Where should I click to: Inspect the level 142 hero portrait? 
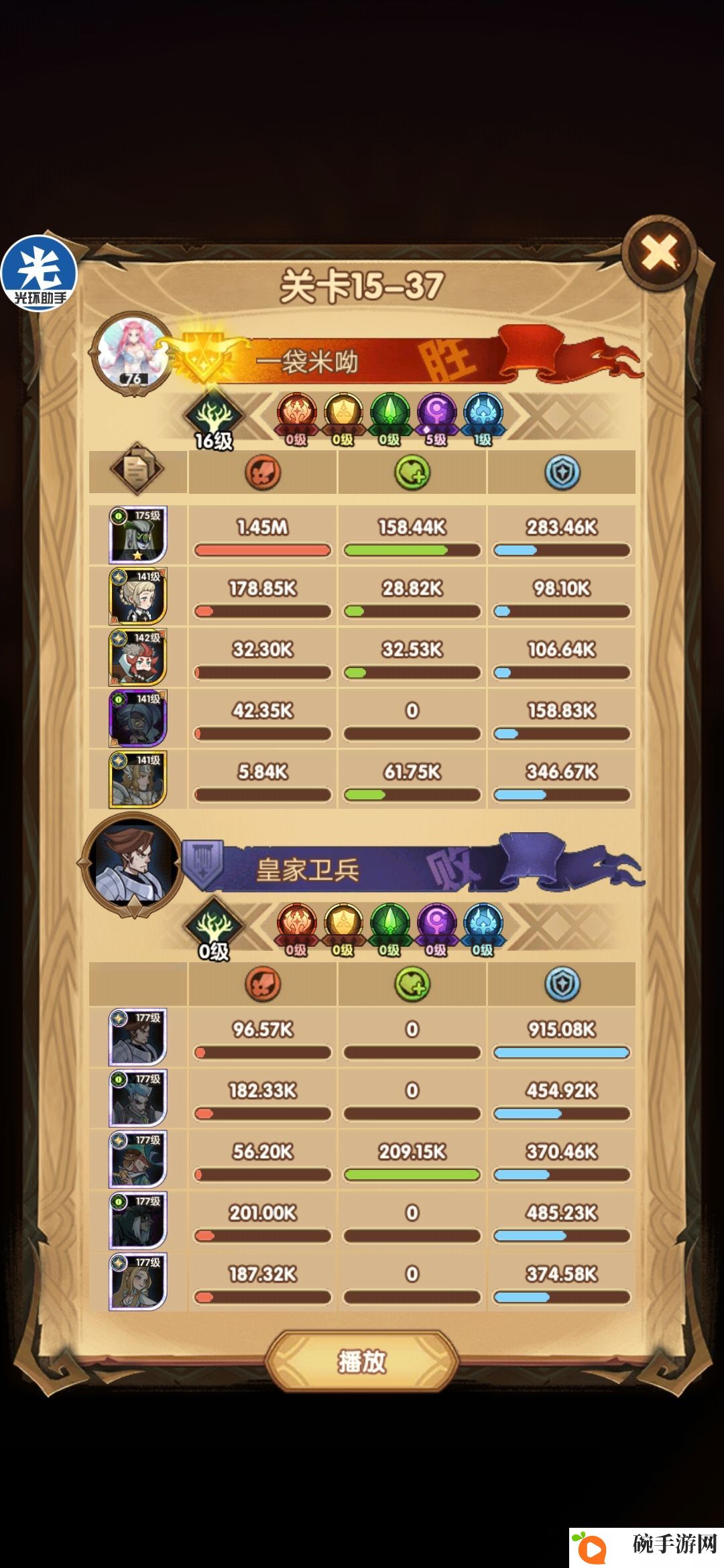click(x=138, y=657)
